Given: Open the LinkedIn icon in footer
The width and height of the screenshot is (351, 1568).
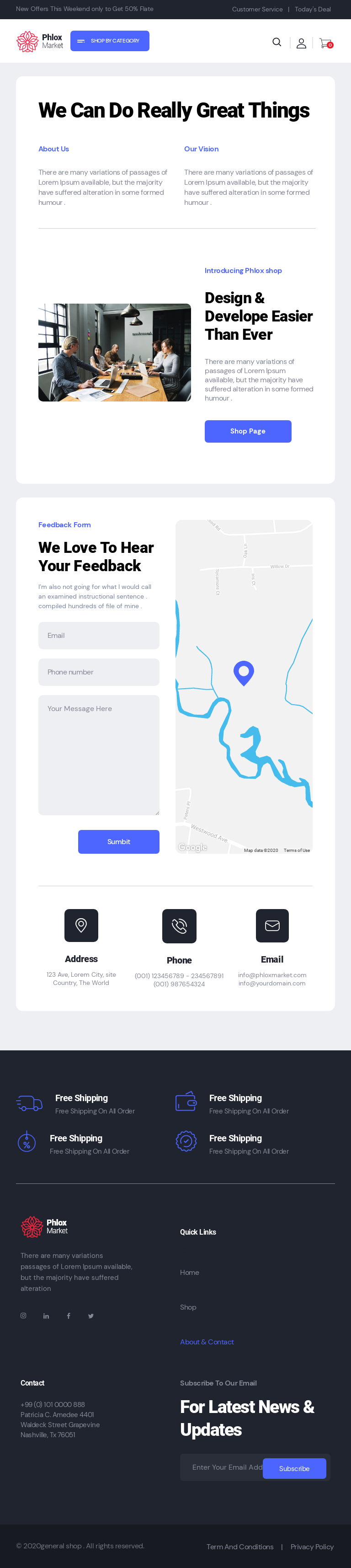Looking at the screenshot, I should (x=46, y=1316).
